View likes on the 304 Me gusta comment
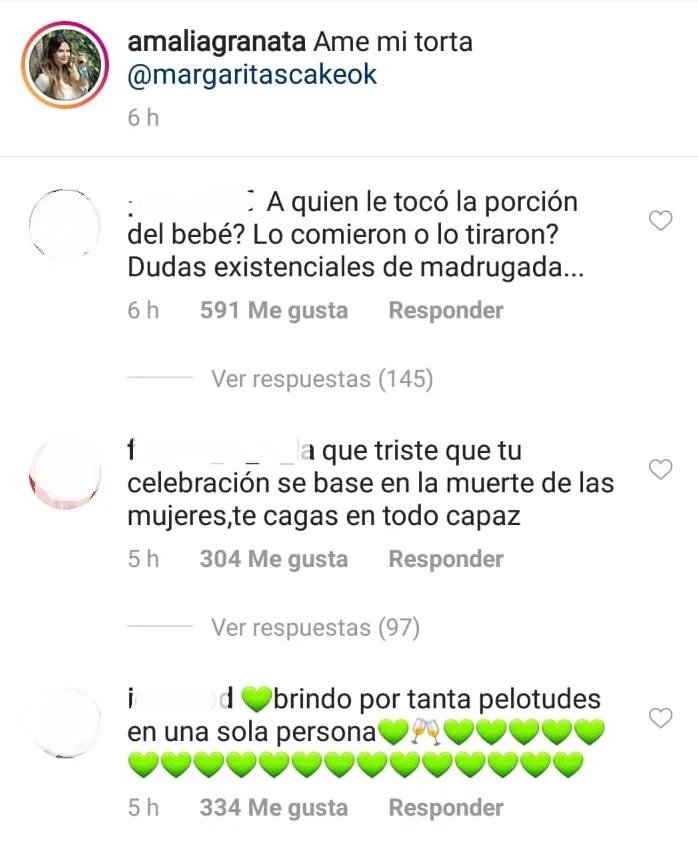Viewport: 698px width, 846px height. coord(274,559)
